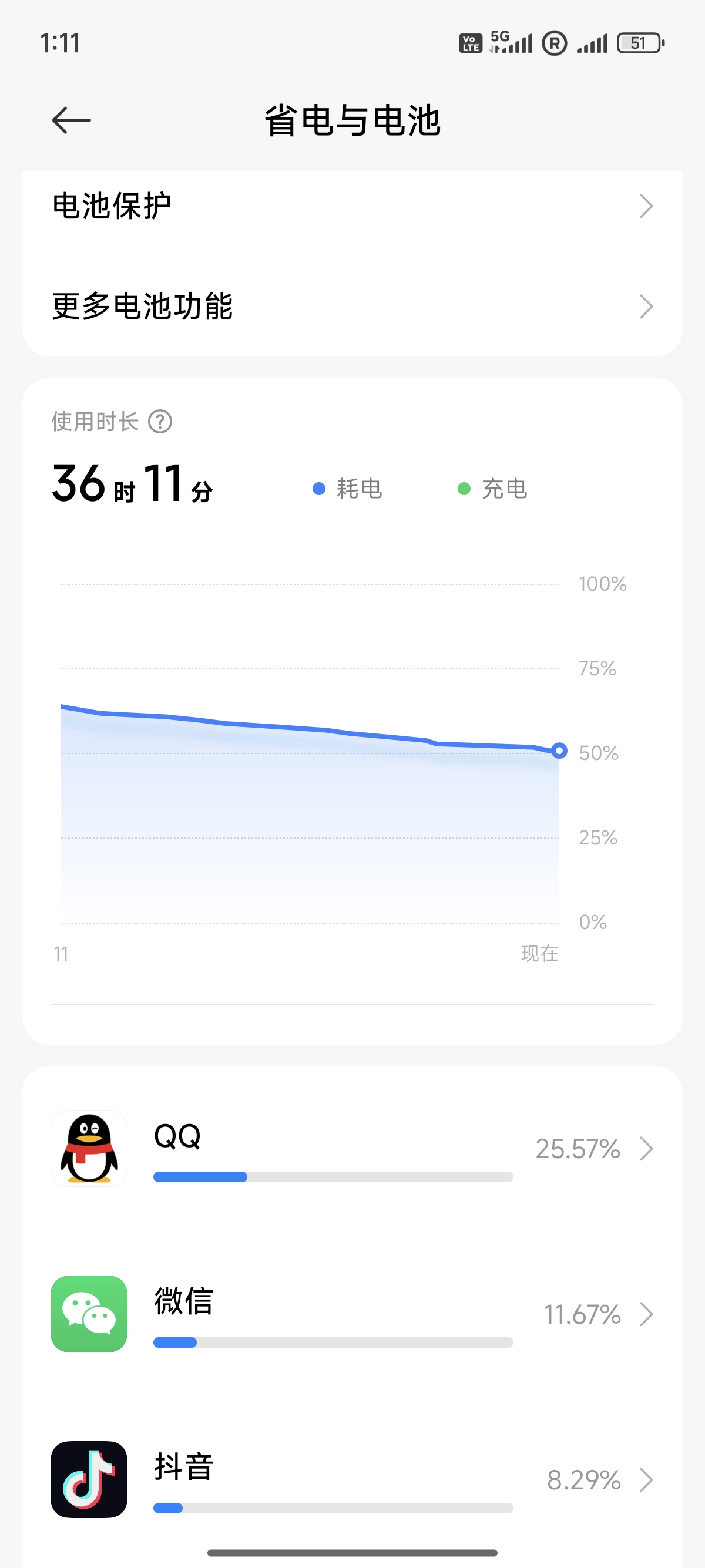Open 微信 battery usage details
705x1568 pixels.
coord(352,1314)
